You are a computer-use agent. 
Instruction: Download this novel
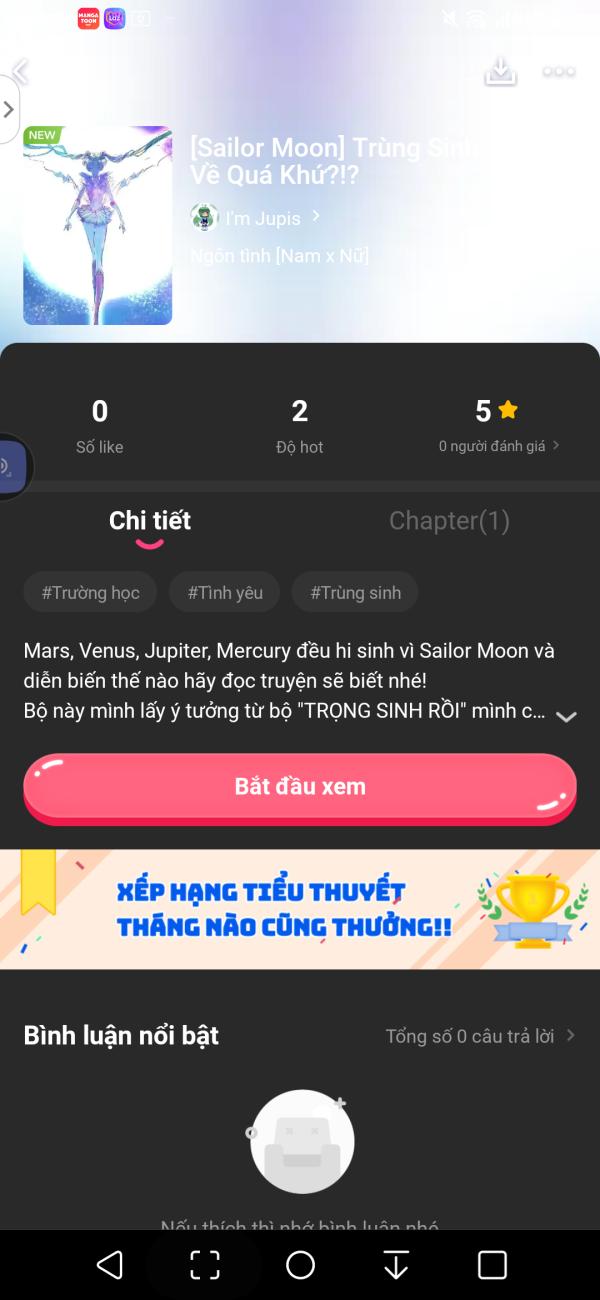click(x=500, y=71)
